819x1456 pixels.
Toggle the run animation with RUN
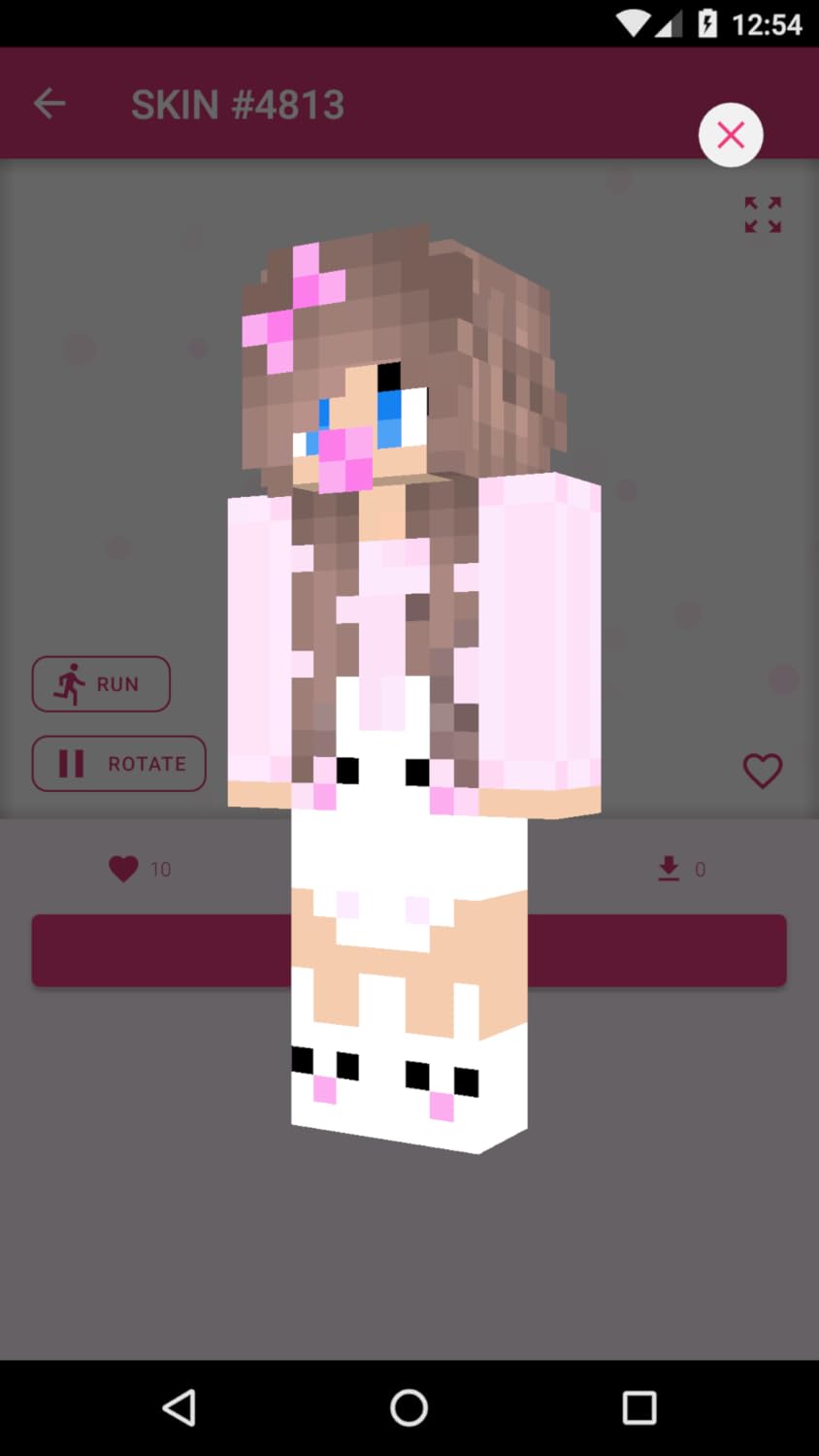101,683
